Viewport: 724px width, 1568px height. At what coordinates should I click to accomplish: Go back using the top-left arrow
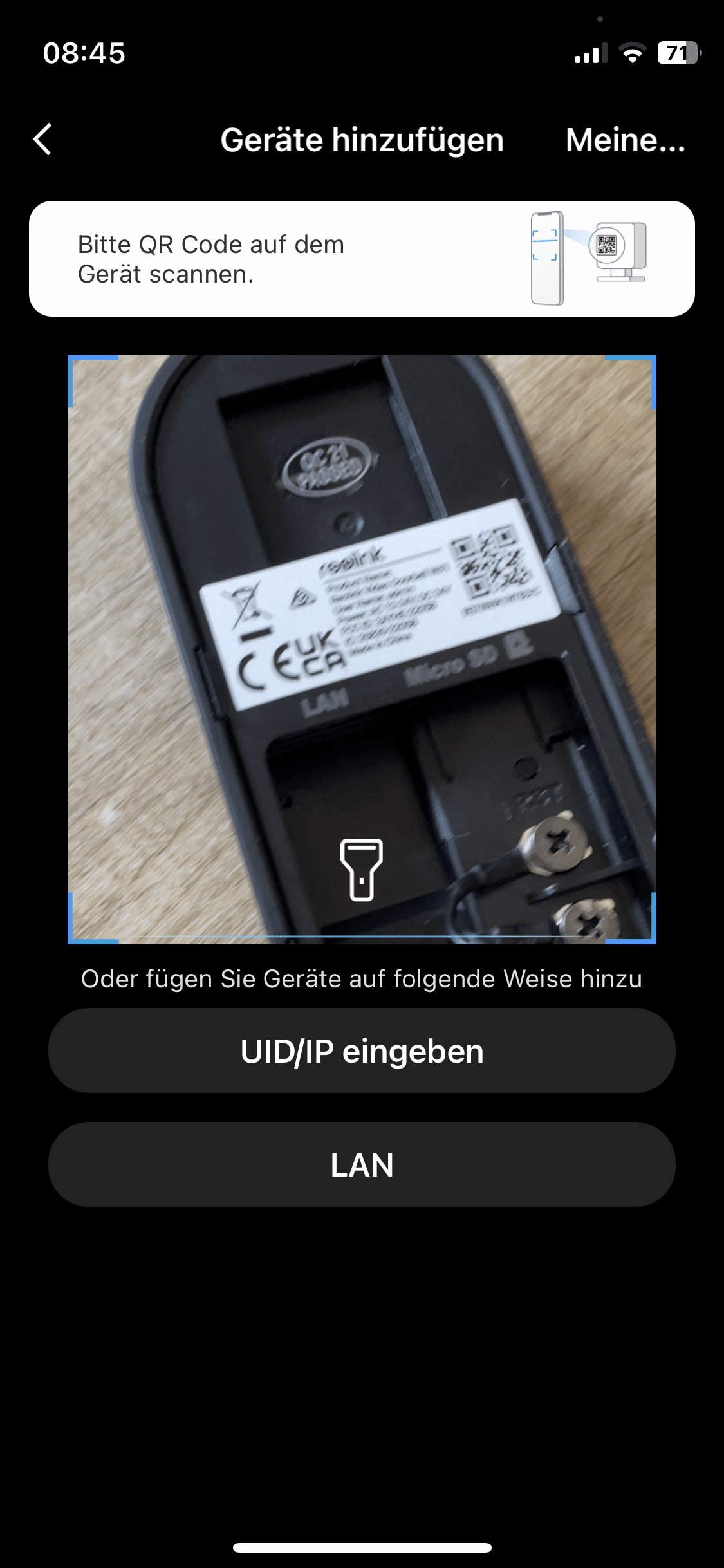pos(42,140)
